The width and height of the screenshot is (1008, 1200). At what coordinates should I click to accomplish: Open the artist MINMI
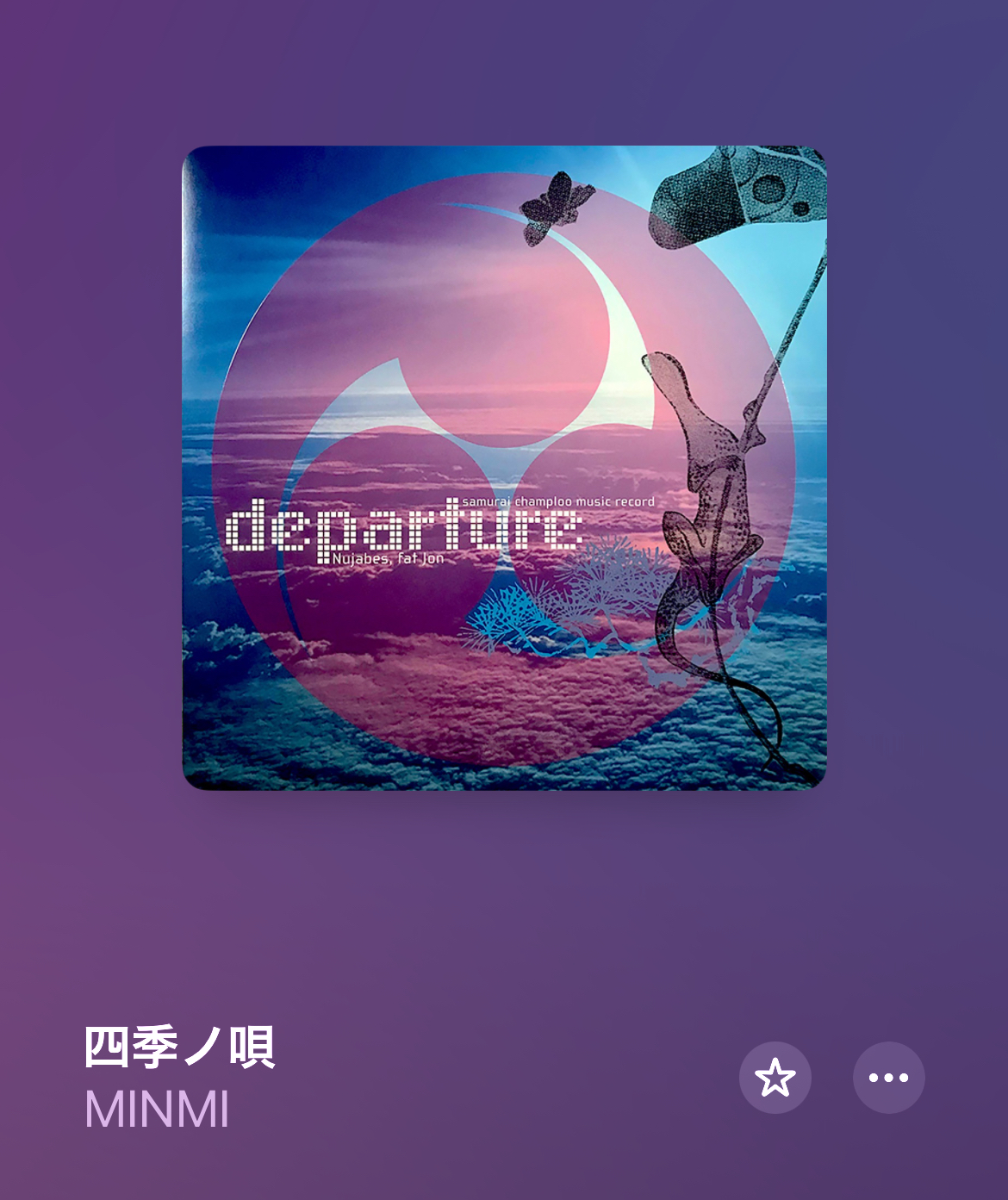(x=157, y=1110)
